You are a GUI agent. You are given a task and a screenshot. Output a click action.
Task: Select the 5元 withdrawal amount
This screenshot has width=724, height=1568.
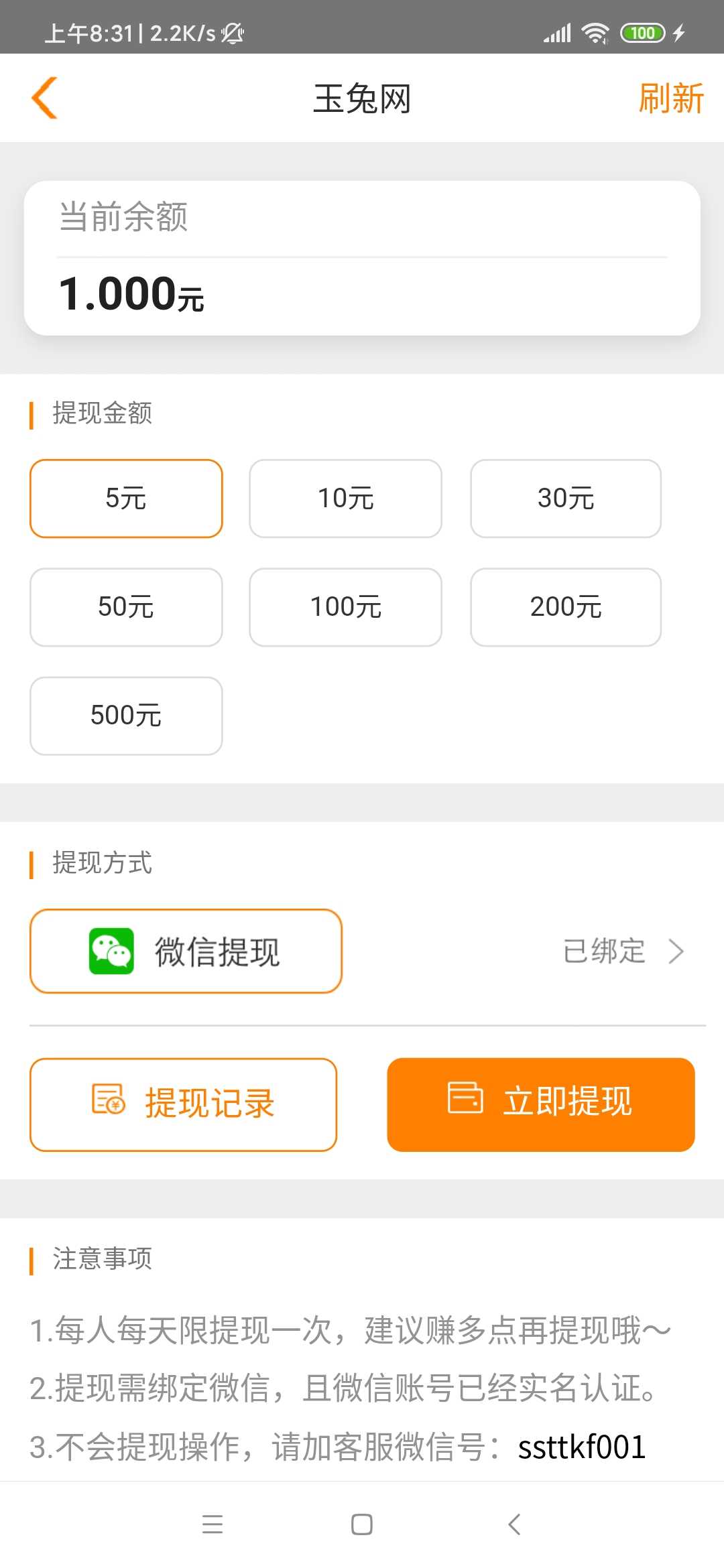pos(126,499)
